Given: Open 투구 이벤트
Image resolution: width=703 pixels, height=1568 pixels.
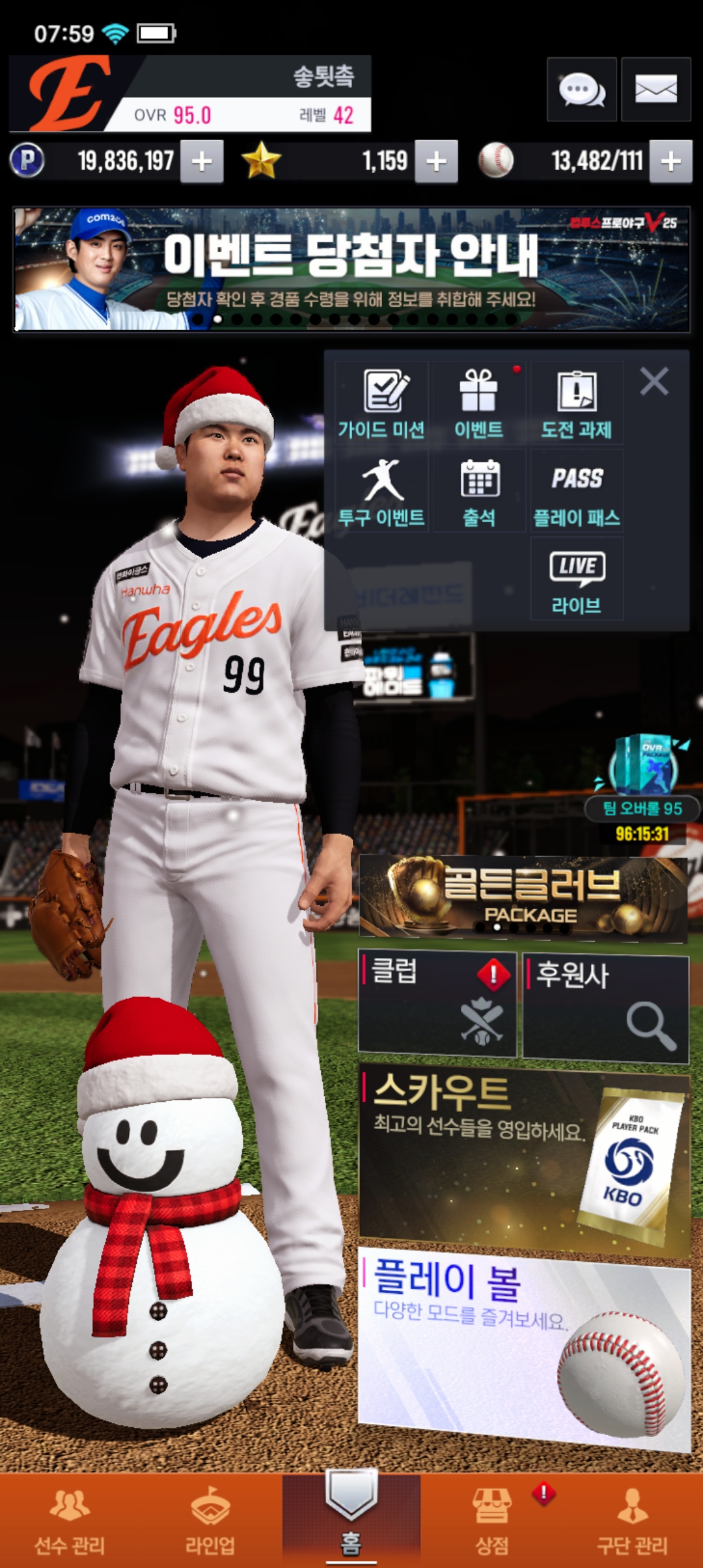Looking at the screenshot, I should pyautogui.click(x=381, y=492).
